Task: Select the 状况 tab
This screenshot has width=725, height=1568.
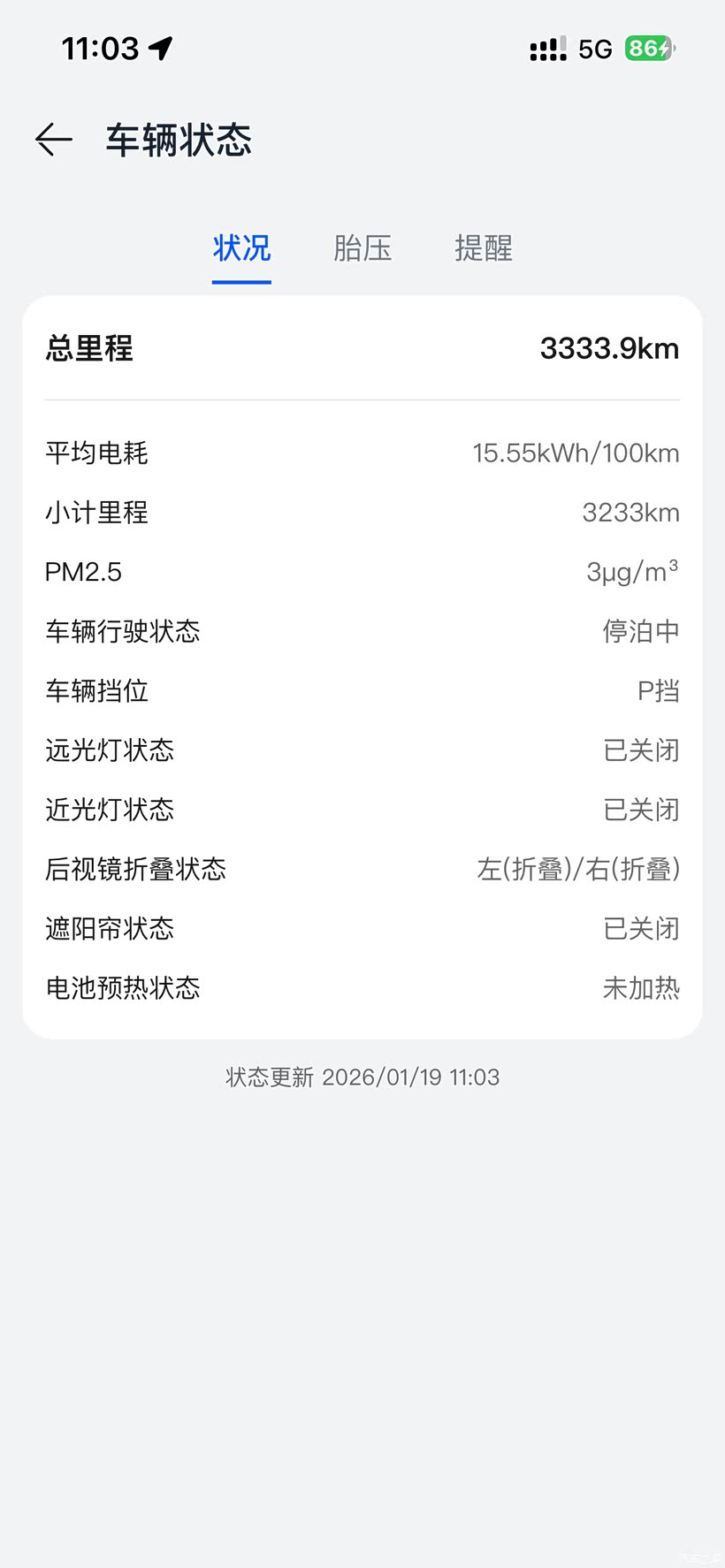Action: click(x=241, y=248)
